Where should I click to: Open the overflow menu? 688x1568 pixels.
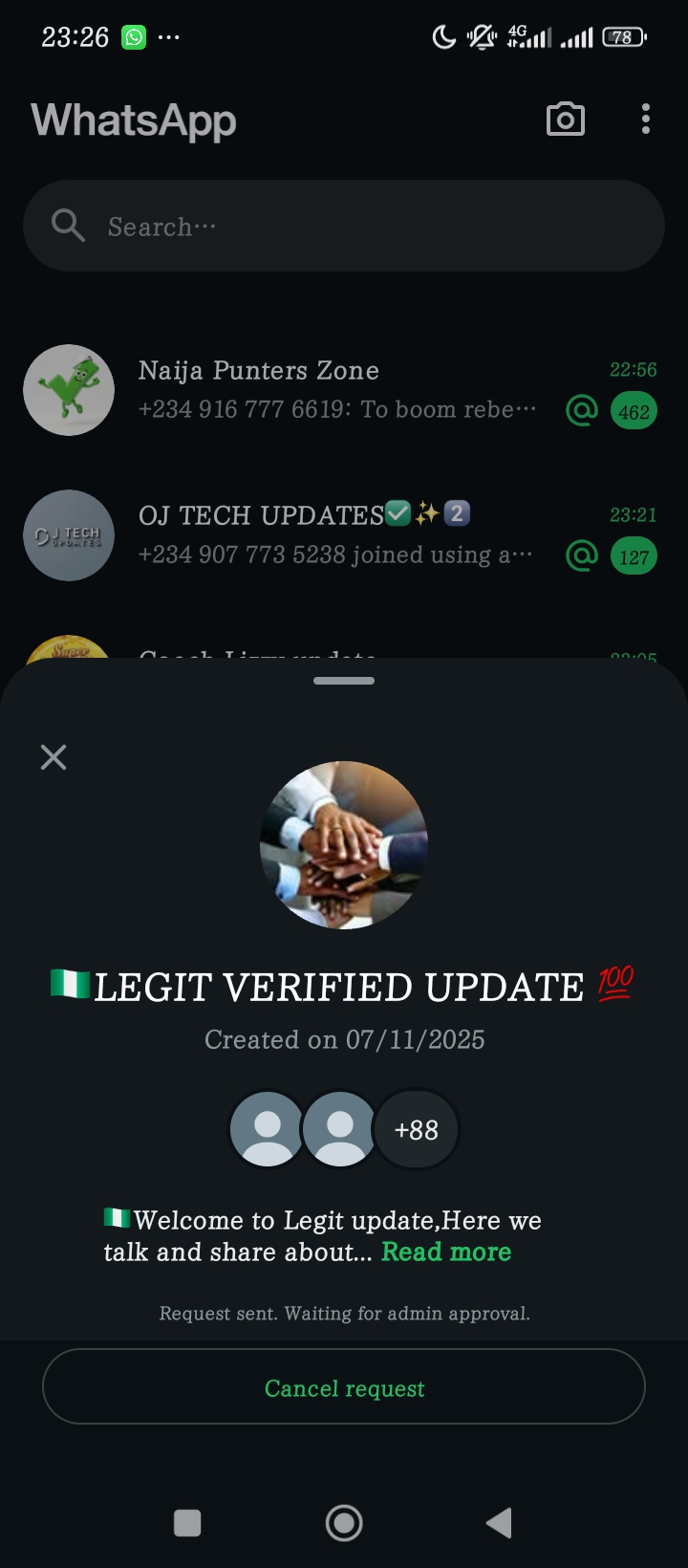coord(646,120)
